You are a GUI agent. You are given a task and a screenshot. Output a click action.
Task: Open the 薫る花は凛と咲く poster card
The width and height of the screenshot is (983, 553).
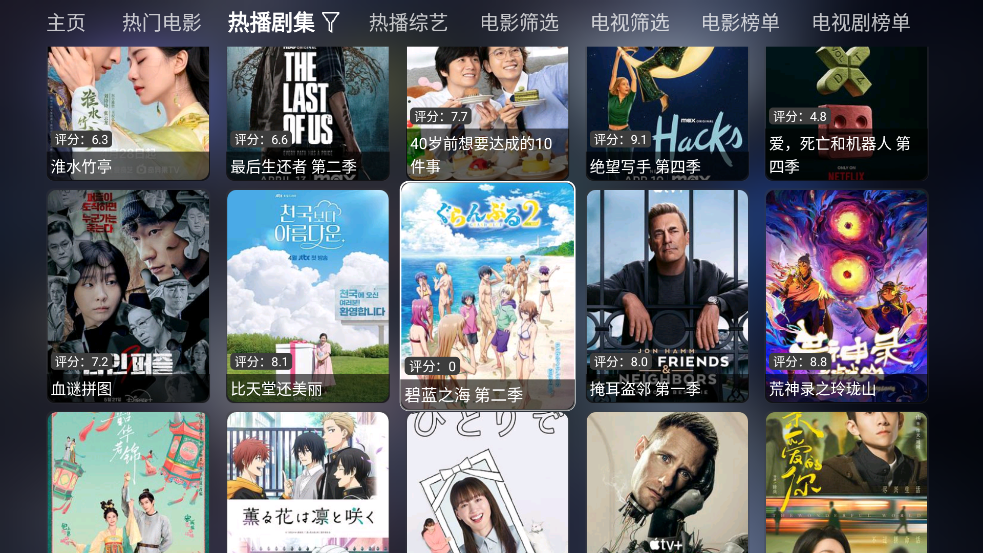pos(308,482)
